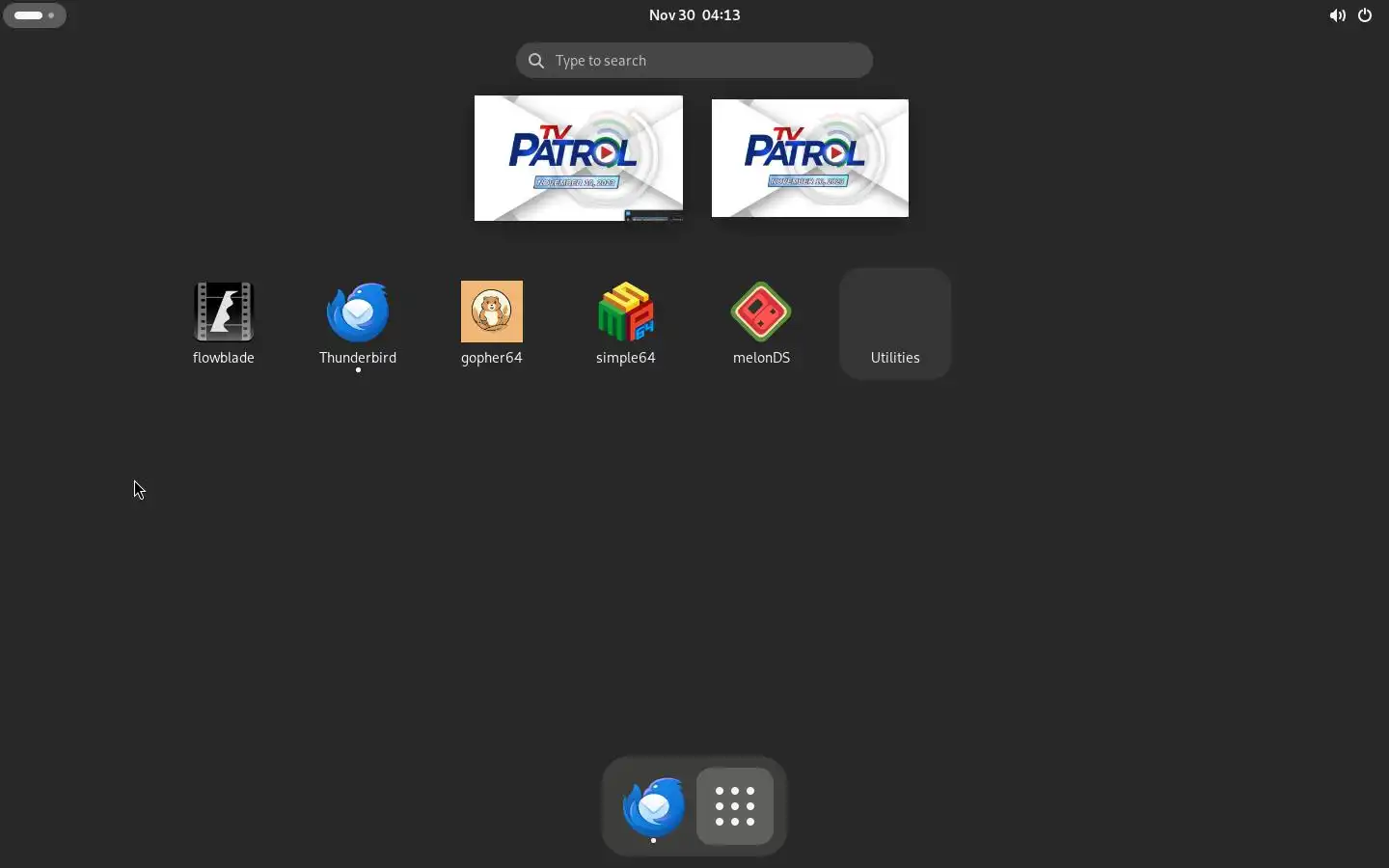
Task: Tap the workspace indicator pill in the top bar
Action: pyautogui.click(x=35, y=15)
